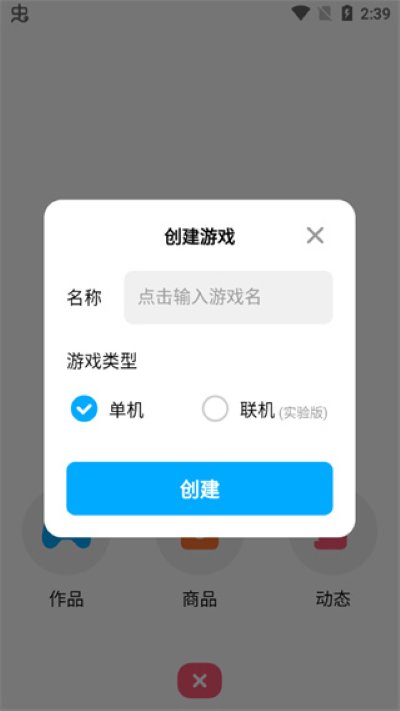Tap the 点击输入游戏名 name field

point(229,297)
